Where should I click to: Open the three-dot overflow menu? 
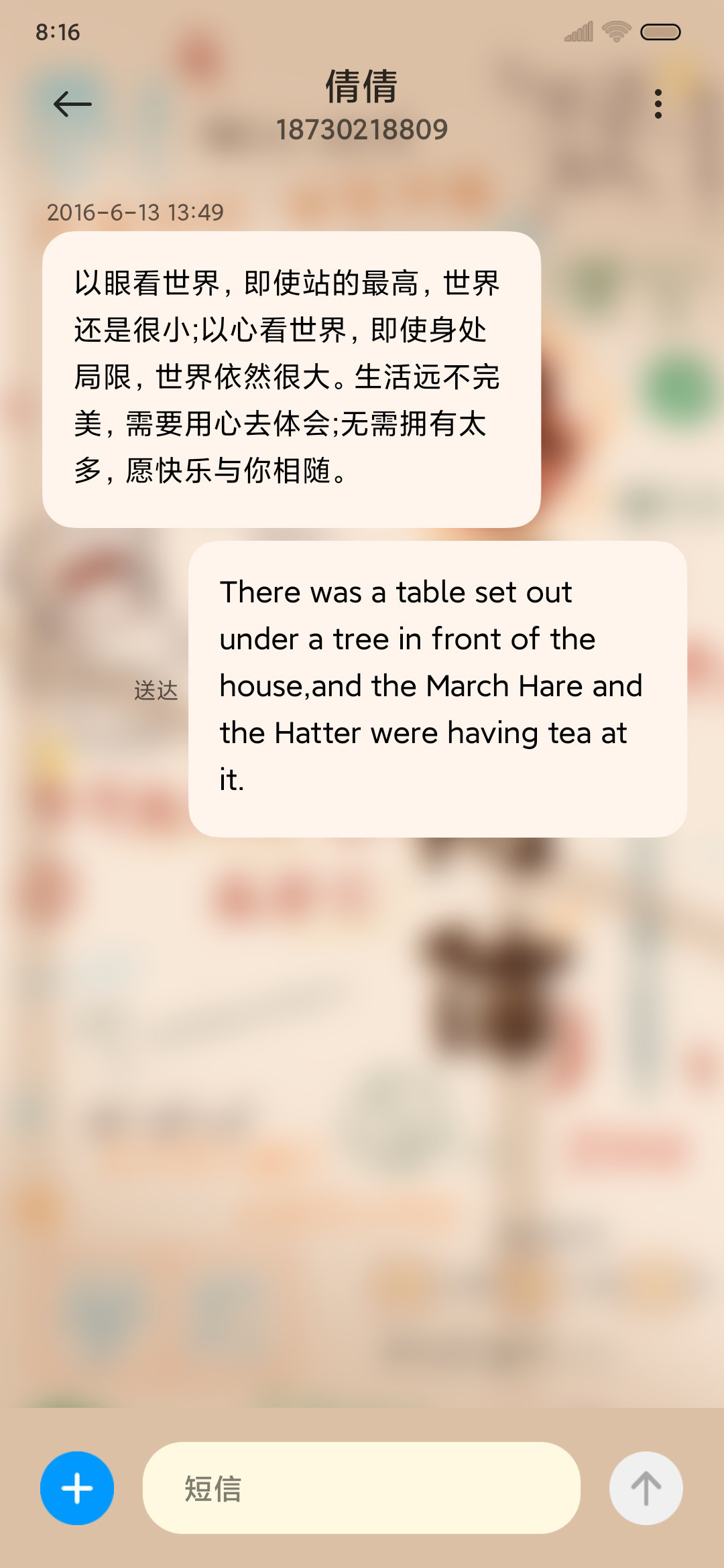(658, 104)
